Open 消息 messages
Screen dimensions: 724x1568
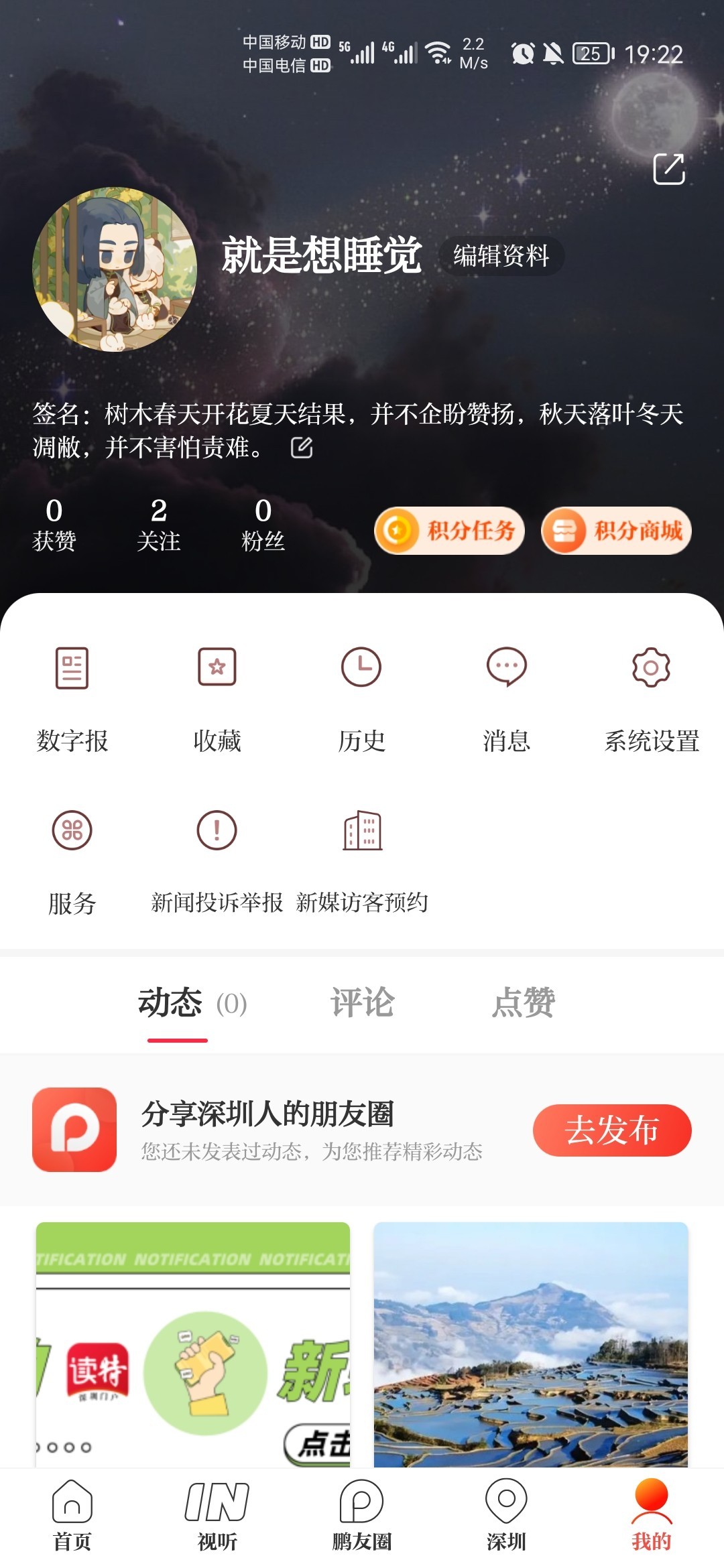pyautogui.click(x=506, y=697)
